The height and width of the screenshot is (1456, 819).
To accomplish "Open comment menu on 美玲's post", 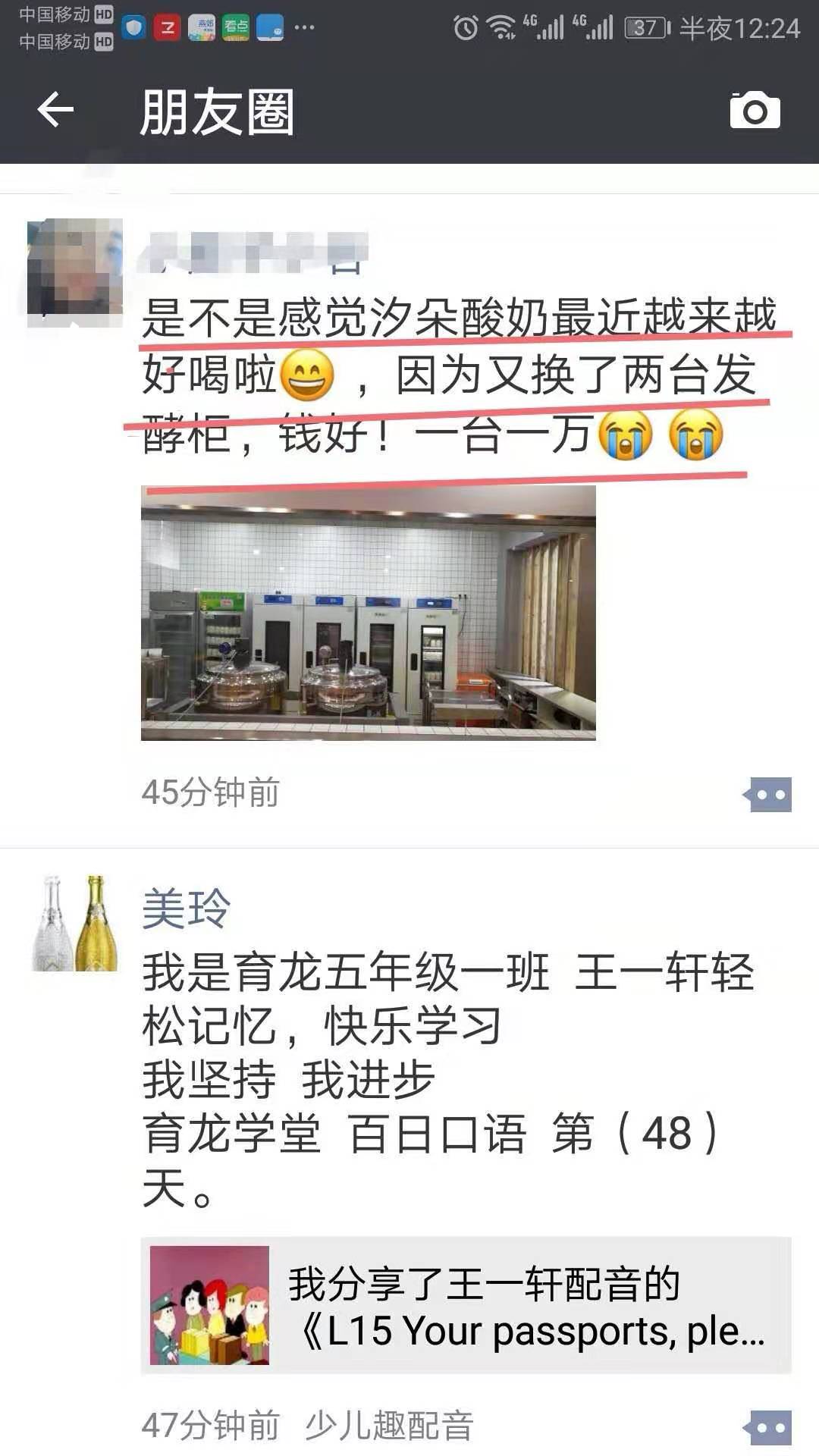I will [767, 1428].
